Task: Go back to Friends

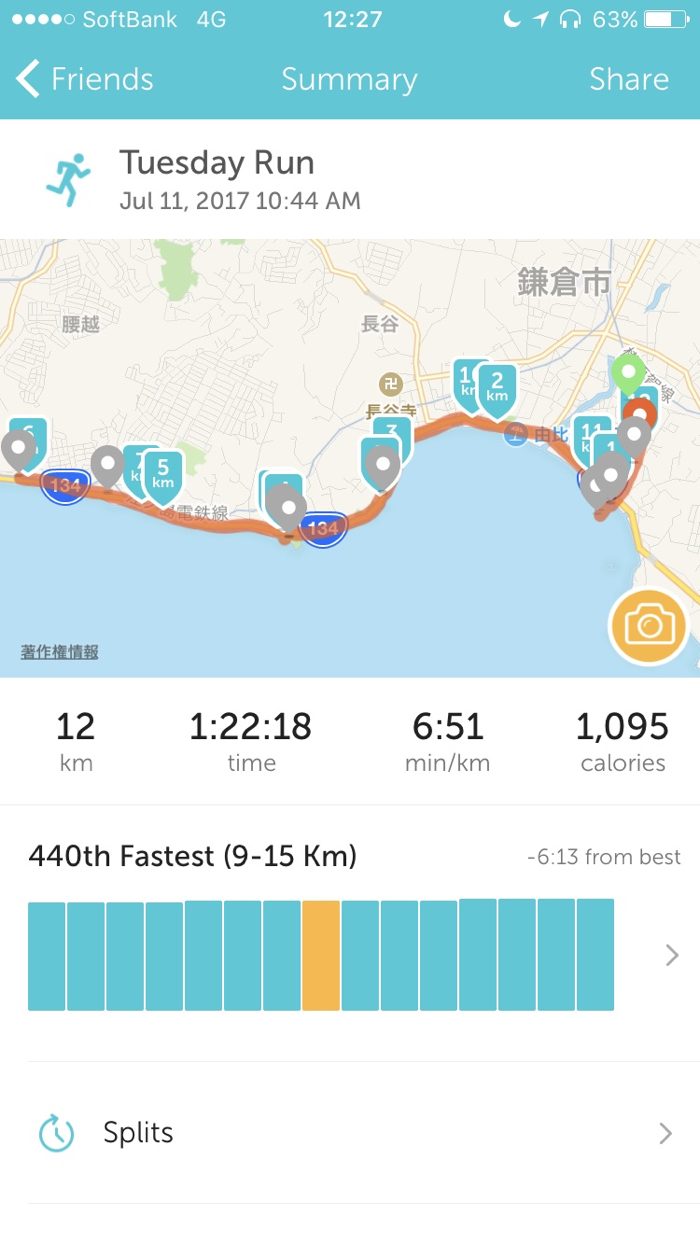Action: point(85,80)
